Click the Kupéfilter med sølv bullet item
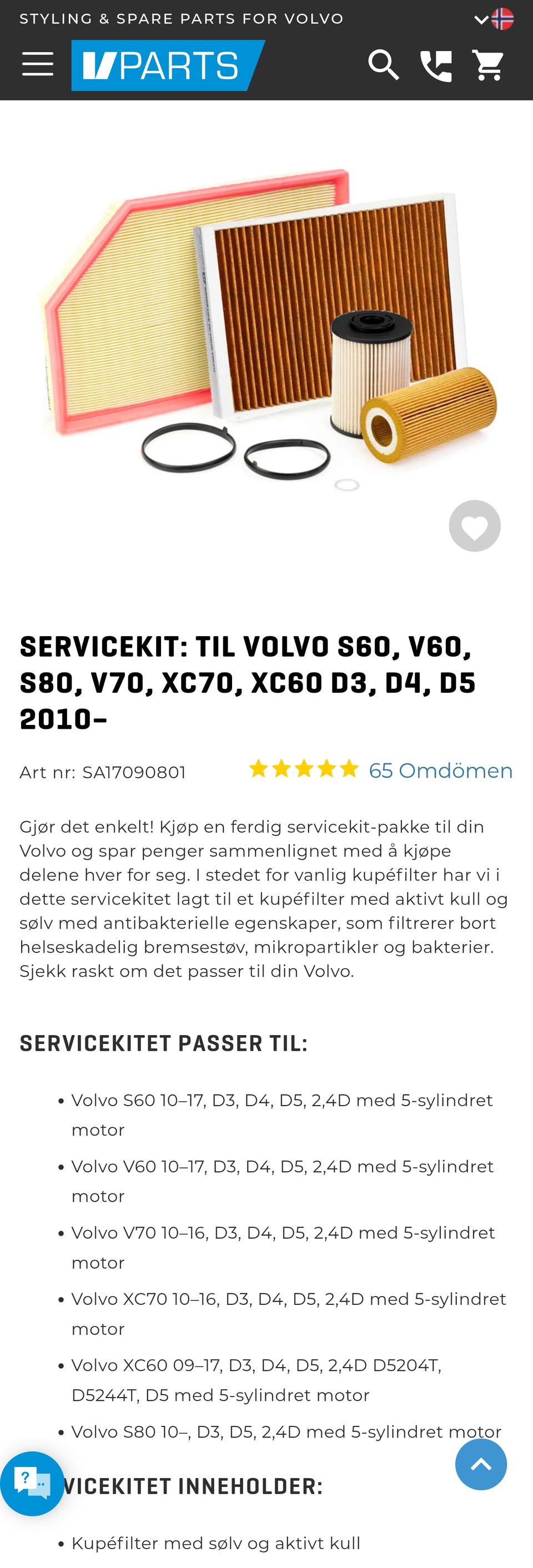Viewport: 533px width, 1568px height. pos(215,1544)
